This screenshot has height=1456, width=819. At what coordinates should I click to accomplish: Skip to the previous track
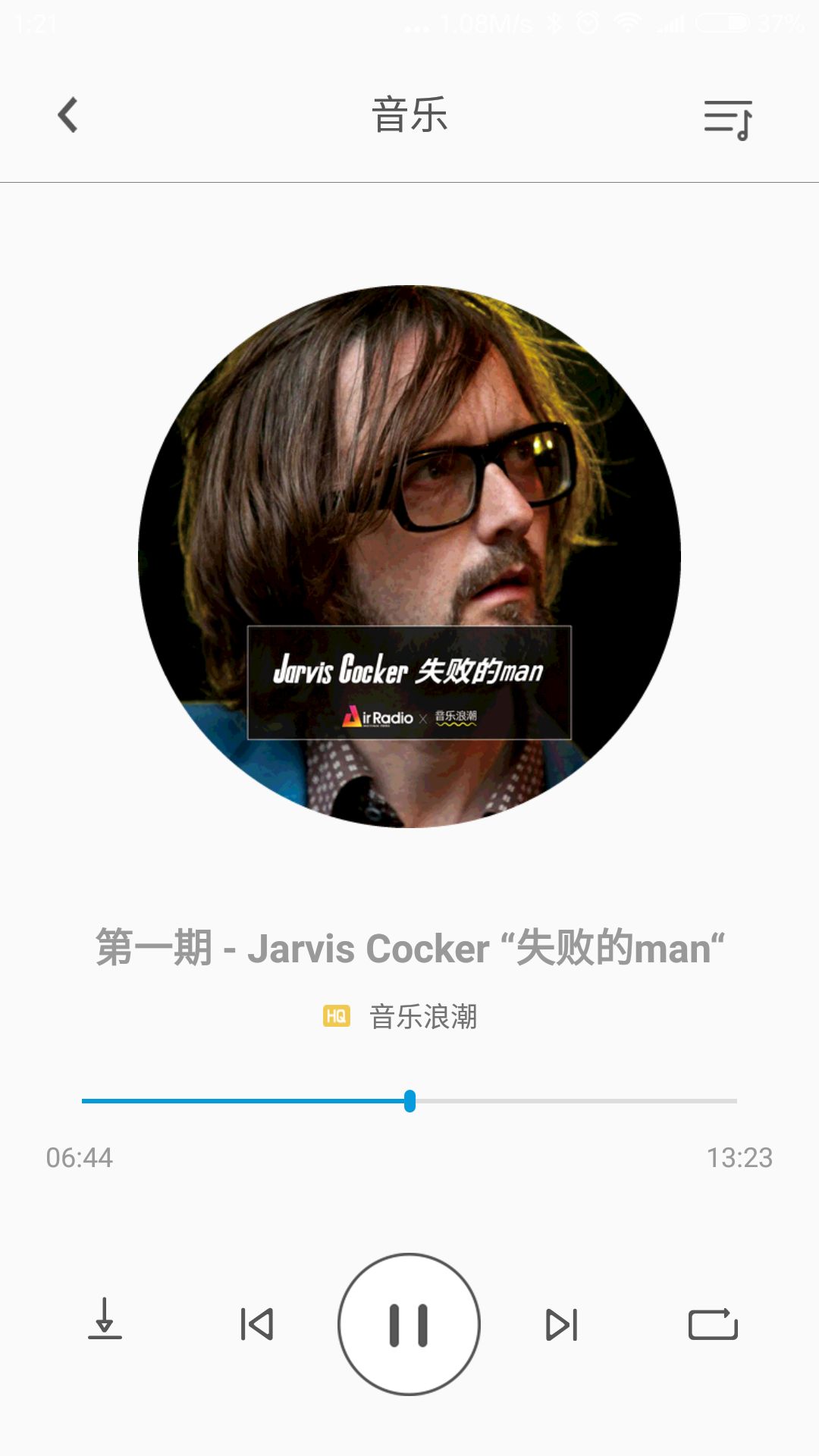click(256, 1324)
